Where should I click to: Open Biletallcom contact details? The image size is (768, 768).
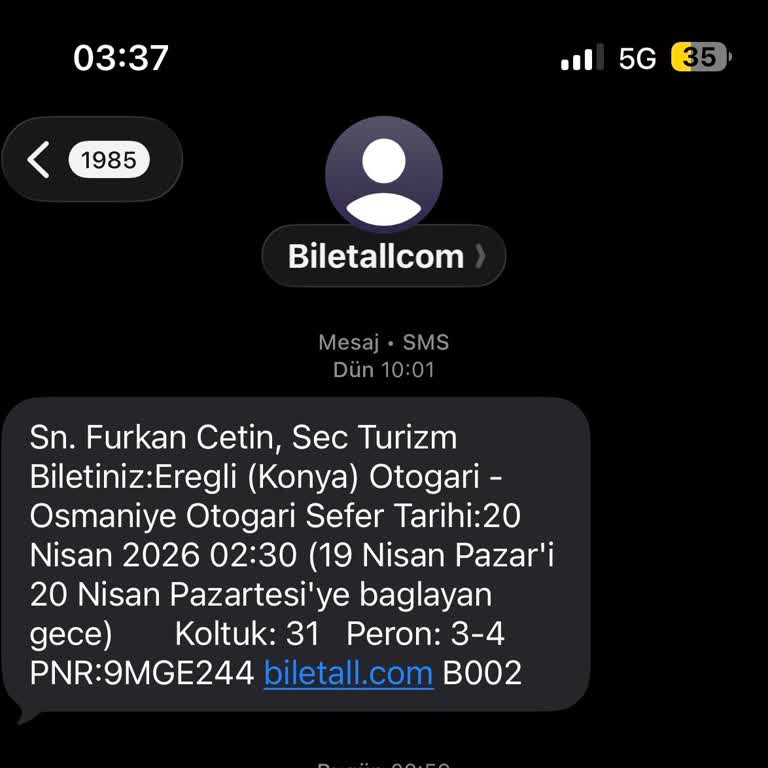point(384,257)
